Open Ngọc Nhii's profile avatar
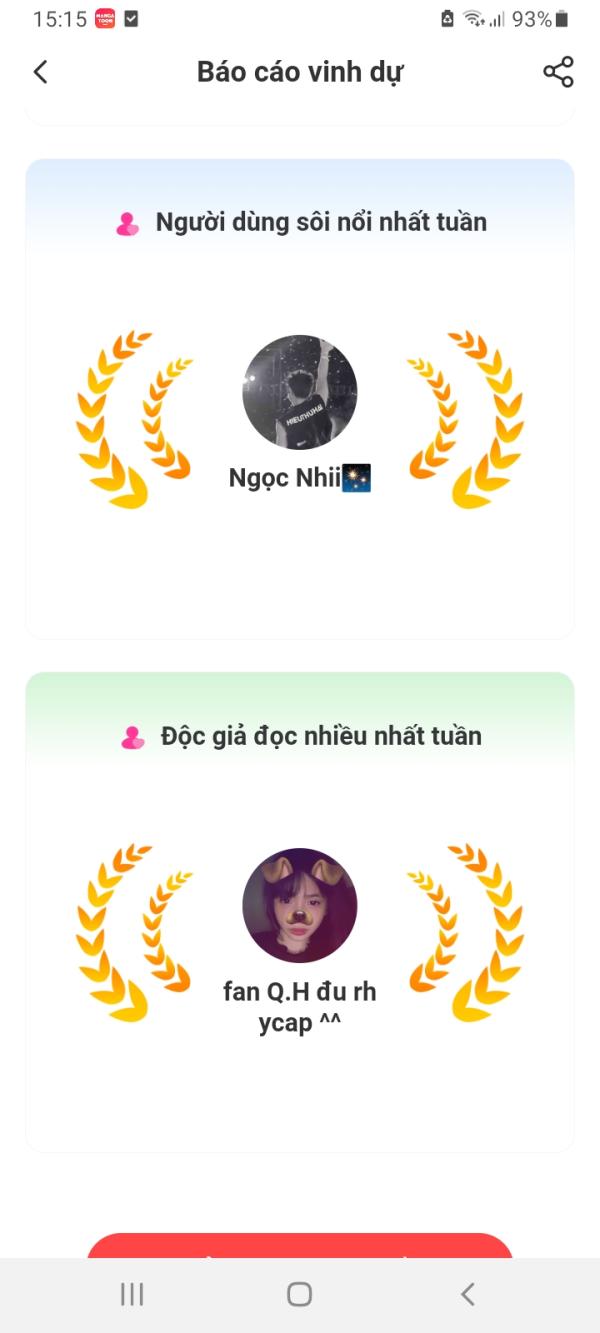Screen dimensions: 600x1333 point(300,392)
